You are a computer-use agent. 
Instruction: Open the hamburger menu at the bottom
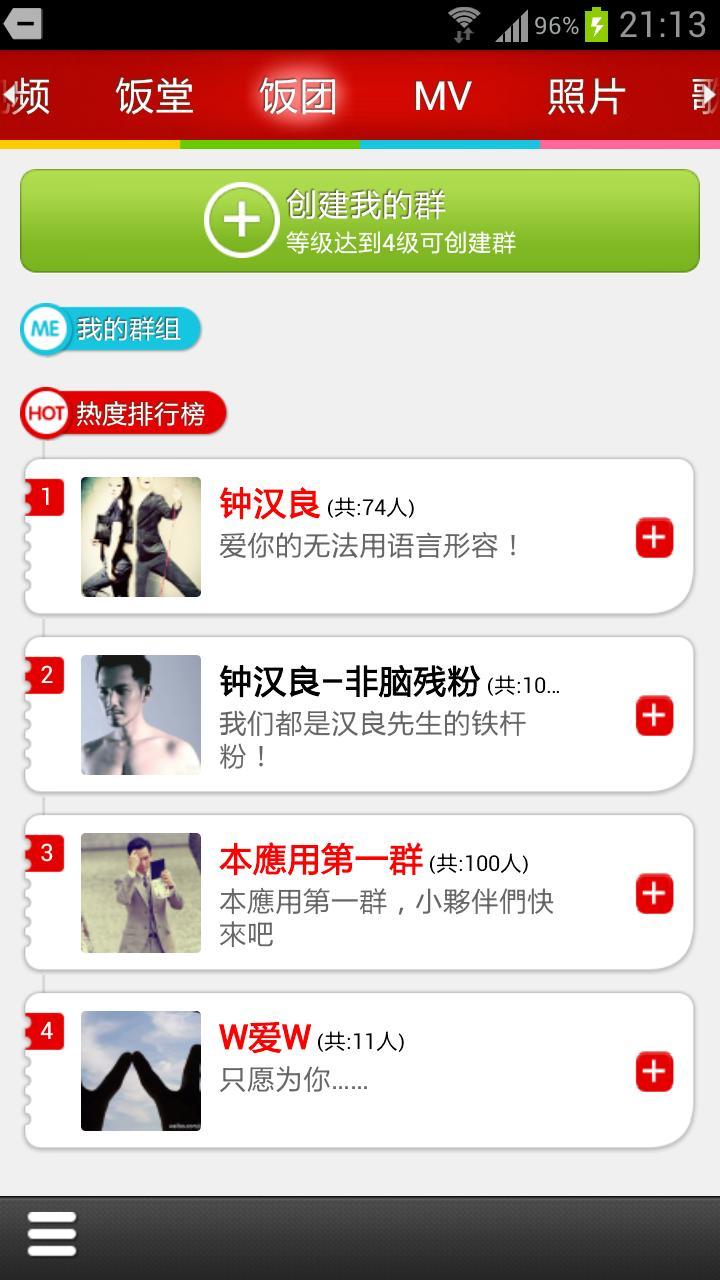pyautogui.click(x=52, y=1234)
